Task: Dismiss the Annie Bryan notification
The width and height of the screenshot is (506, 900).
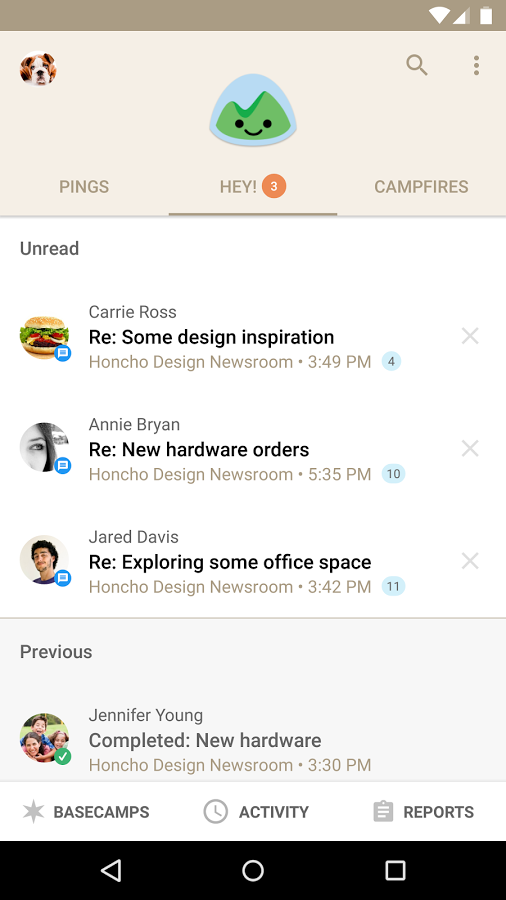Action: (x=470, y=449)
